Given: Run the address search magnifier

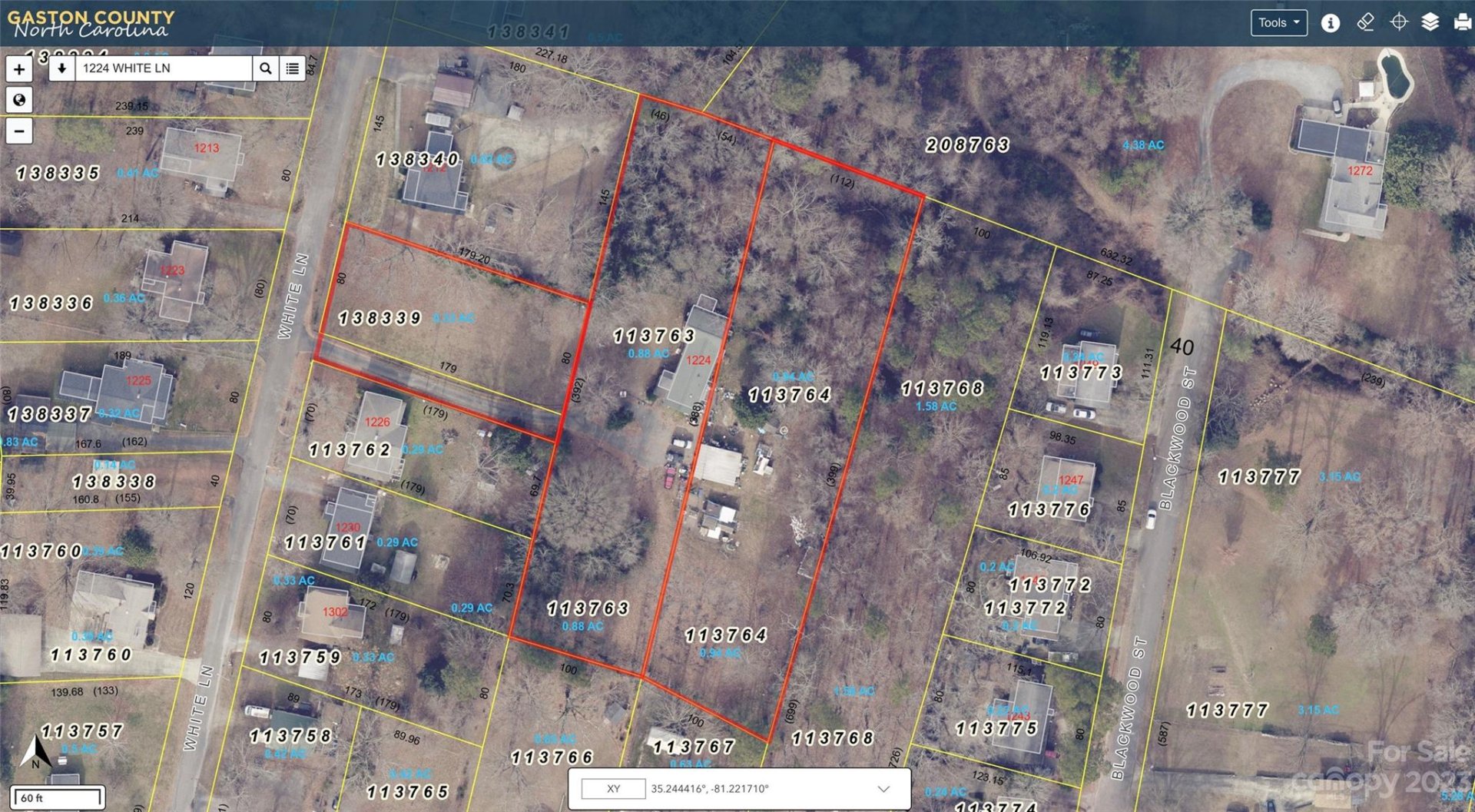Looking at the screenshot, I should 265,68.
